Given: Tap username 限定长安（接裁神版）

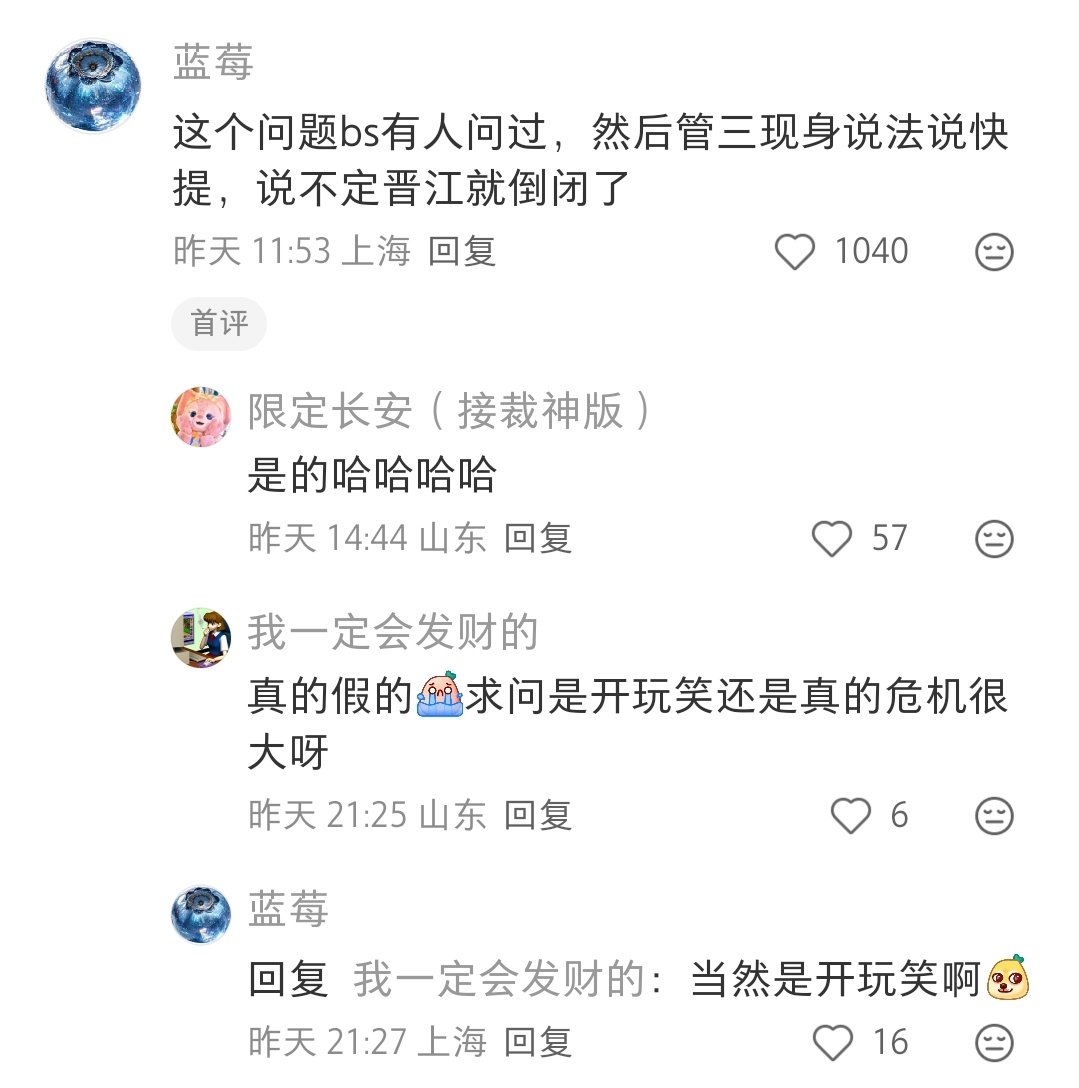Looking at the screenshot, I should click(x=449, y=411).
